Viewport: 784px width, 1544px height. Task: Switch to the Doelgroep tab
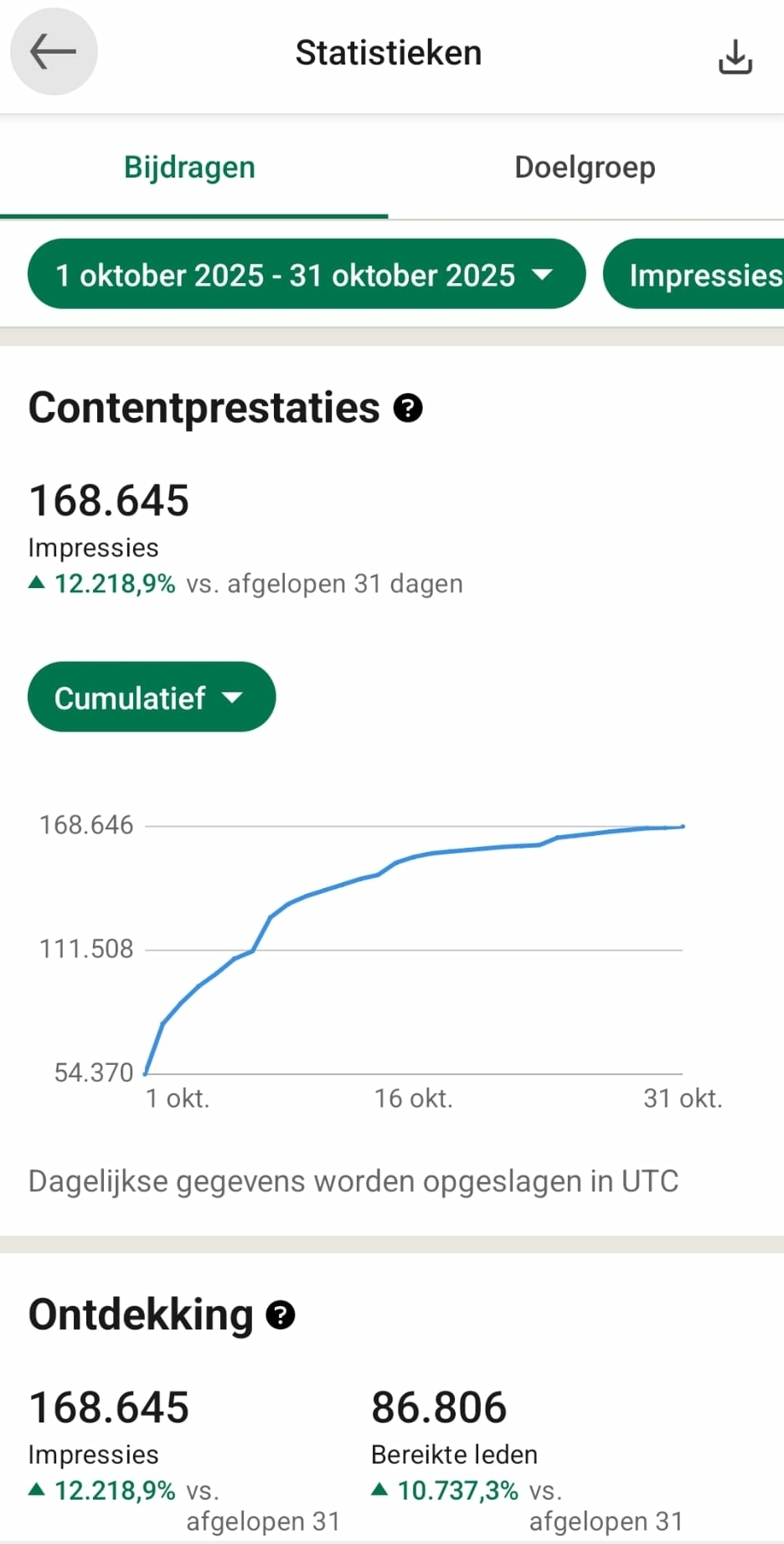click(x=585, y=168)
